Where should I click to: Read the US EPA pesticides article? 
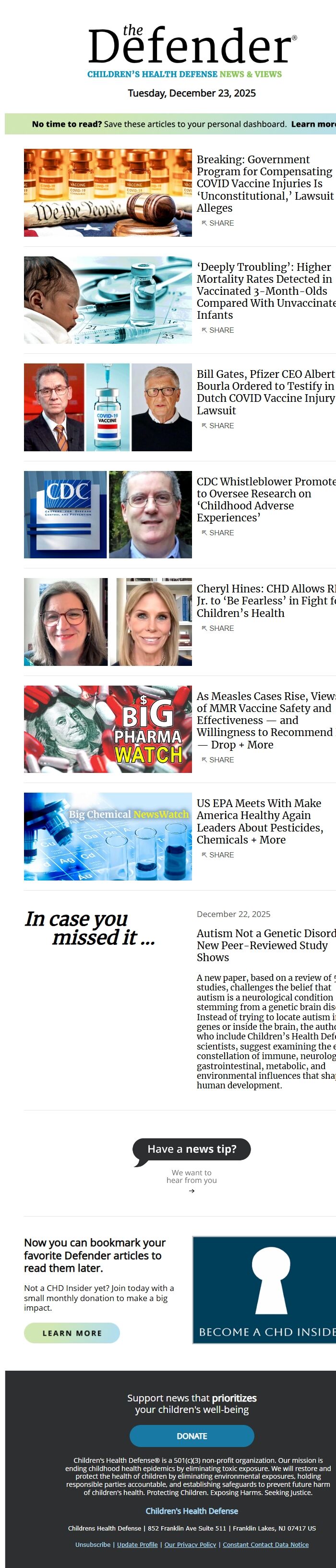click(x=259, y=821)
